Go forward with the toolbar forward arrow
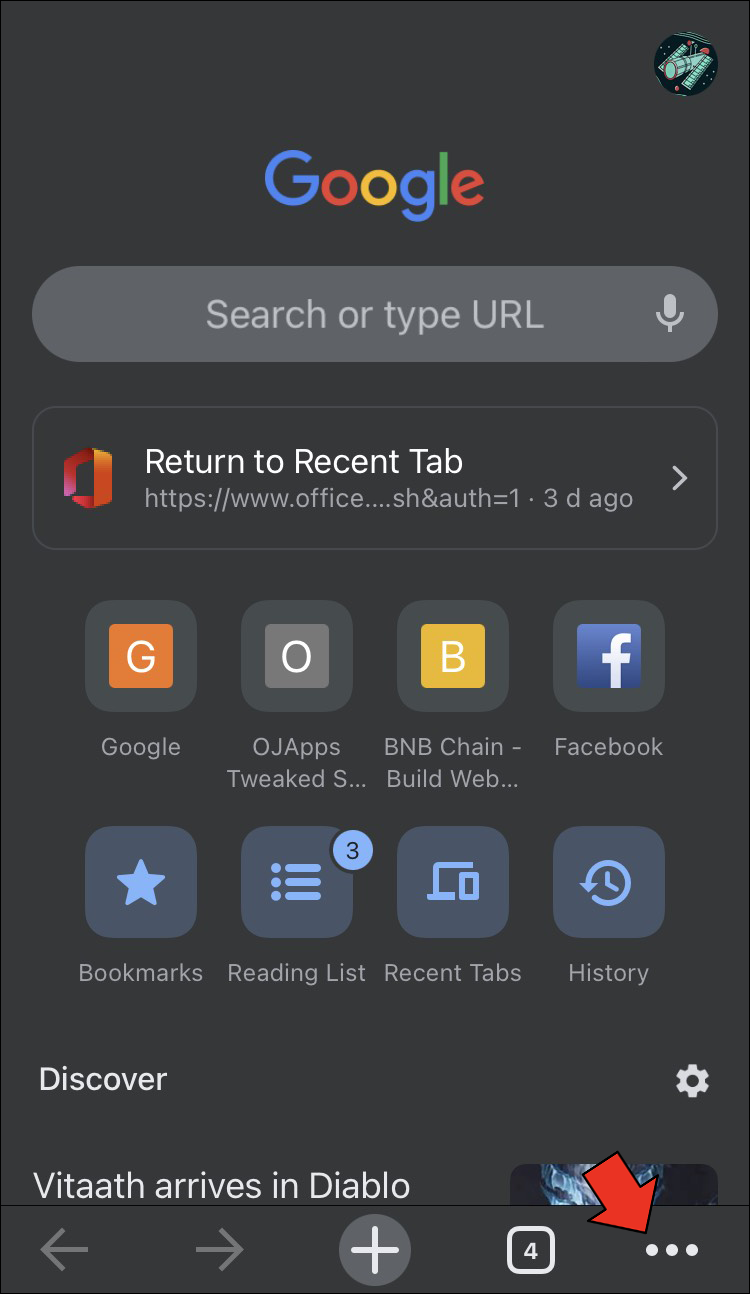The height and width of the screenshot is (1294, 750). (219, 1250)
